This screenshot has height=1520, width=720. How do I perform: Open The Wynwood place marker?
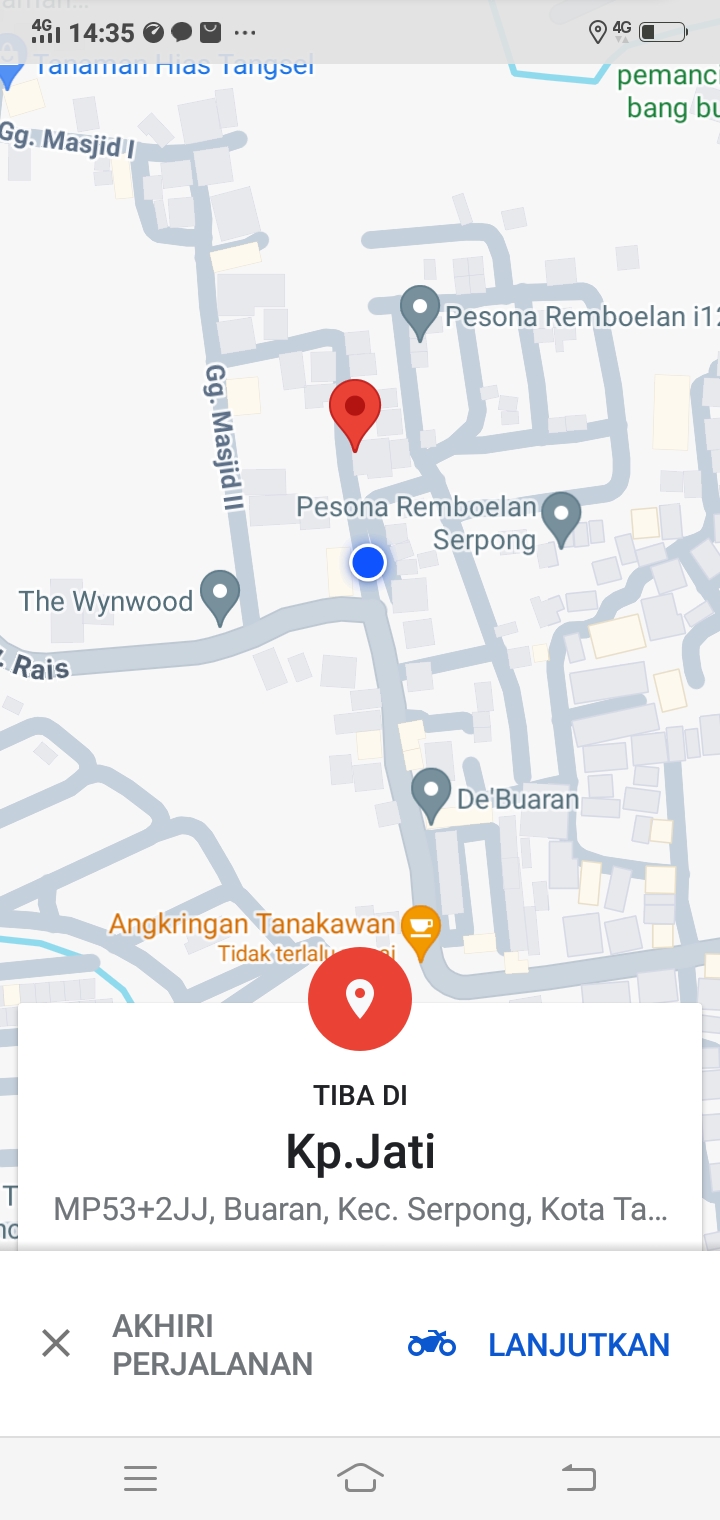point(219,594)
